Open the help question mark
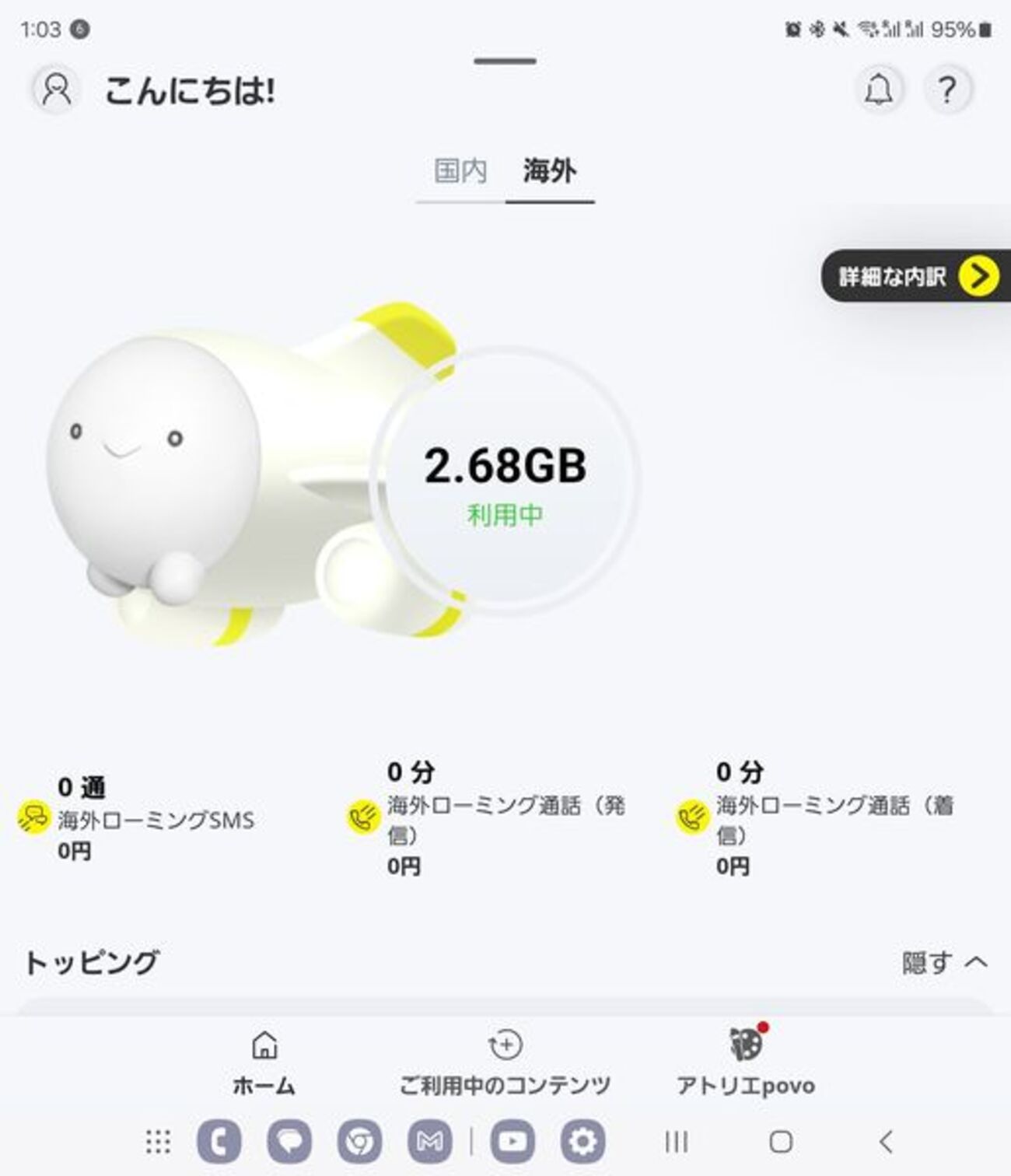1011x1176 pixels. click(946, 90)
